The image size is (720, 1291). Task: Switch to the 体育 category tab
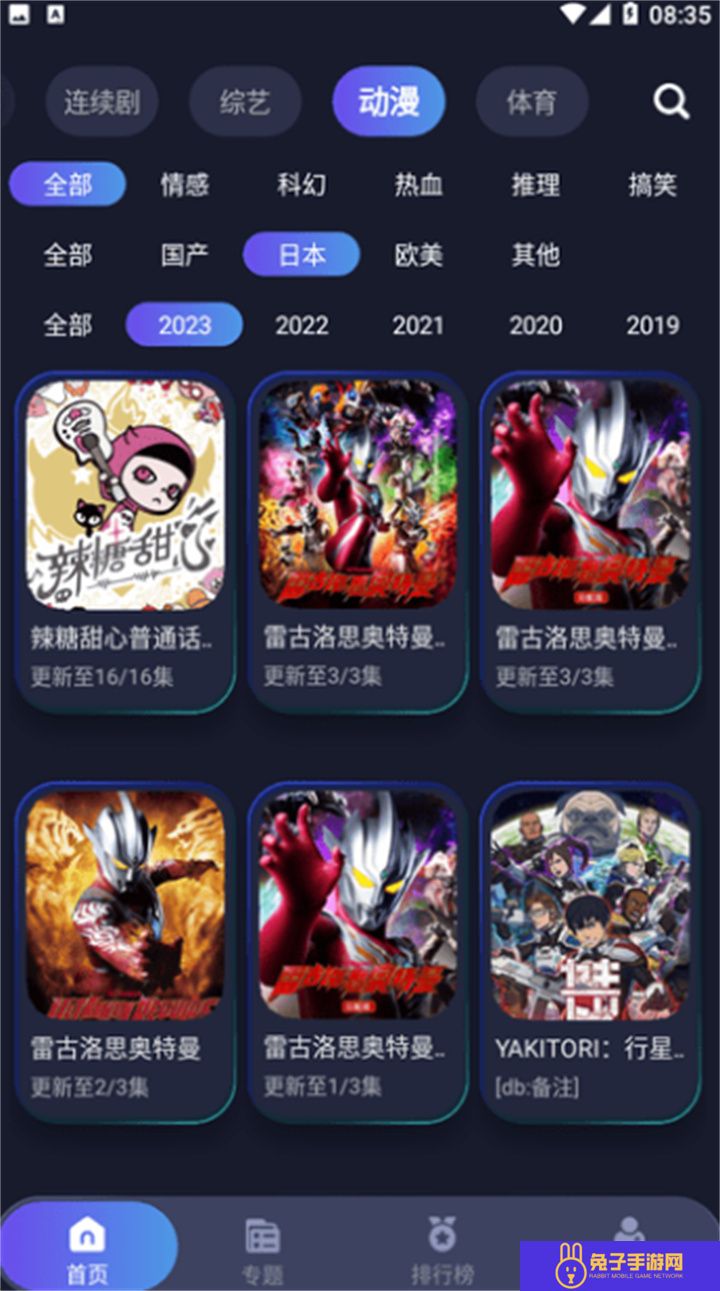click(x=531, y=101)
